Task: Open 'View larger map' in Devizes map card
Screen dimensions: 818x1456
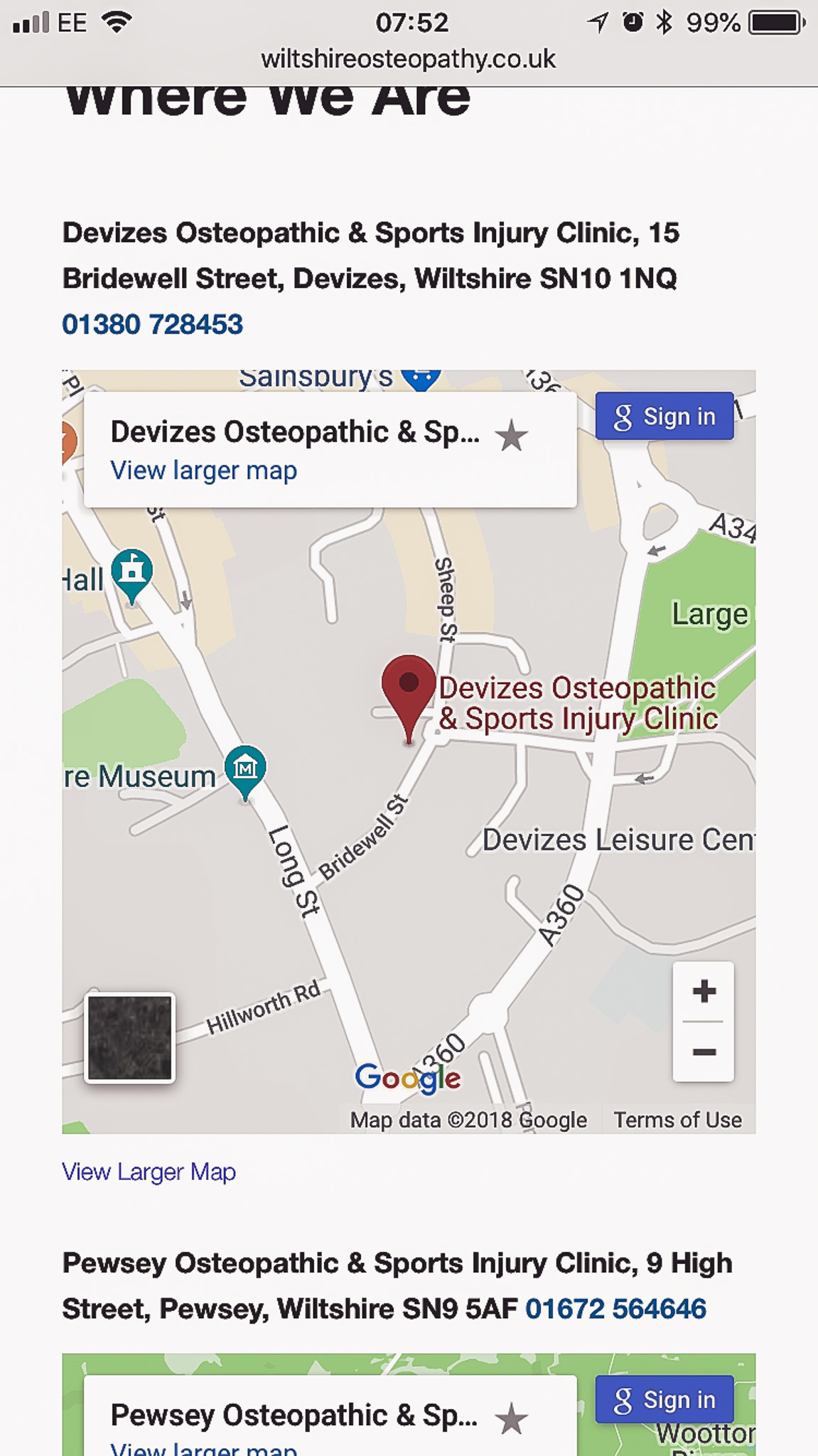Action: click(x=204, y=471)
